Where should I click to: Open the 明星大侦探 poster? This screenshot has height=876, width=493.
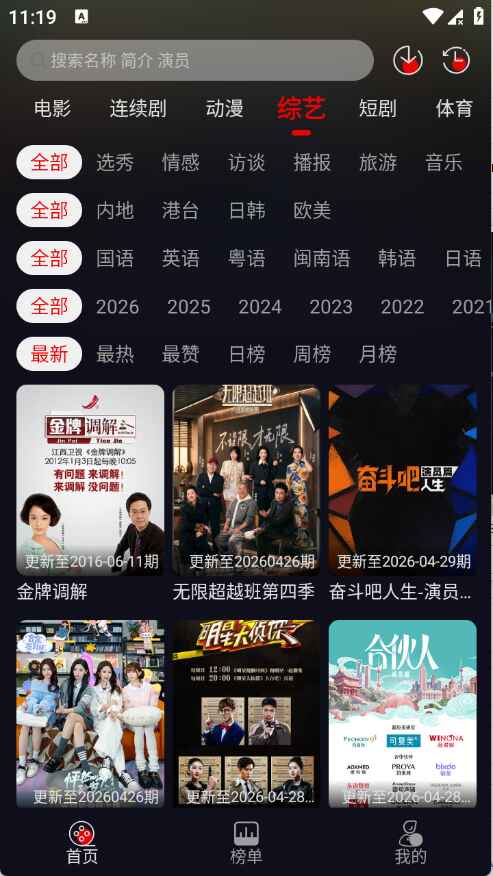point(246,713)
